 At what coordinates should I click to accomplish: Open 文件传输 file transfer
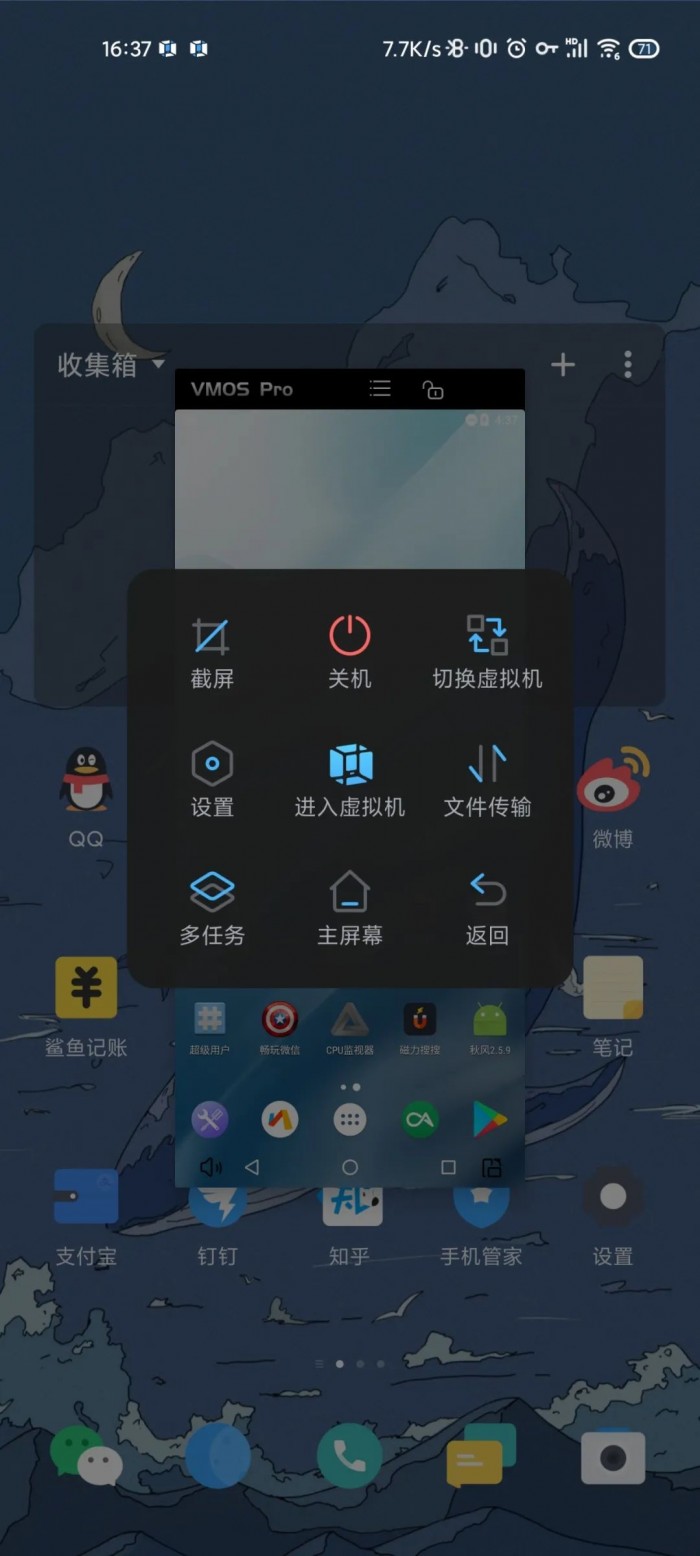pyautogui.click(x=487, y=780)
